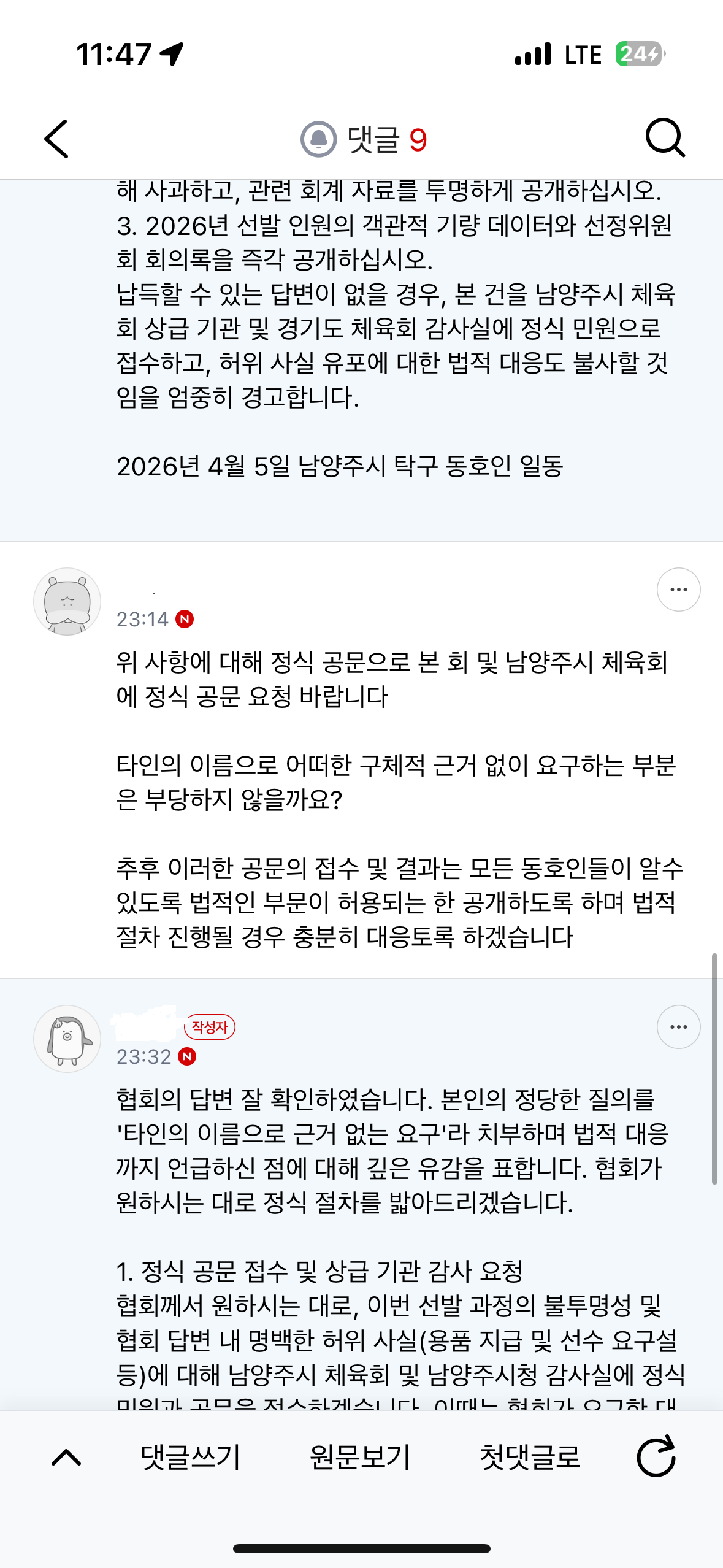The image size is (723, 1568).
Task: Go back from the comments page
Action: pos(56,139)
